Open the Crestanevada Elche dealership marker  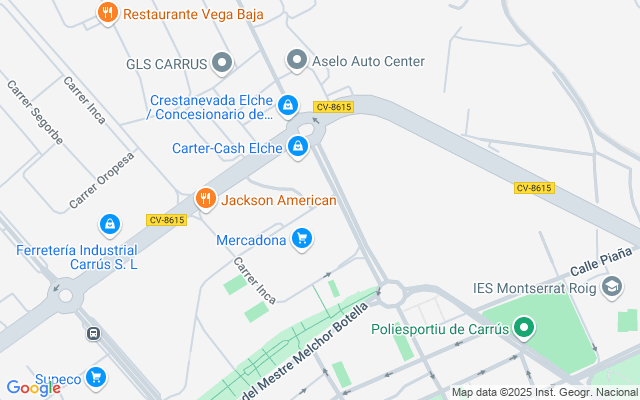click(x=288, y=105)
